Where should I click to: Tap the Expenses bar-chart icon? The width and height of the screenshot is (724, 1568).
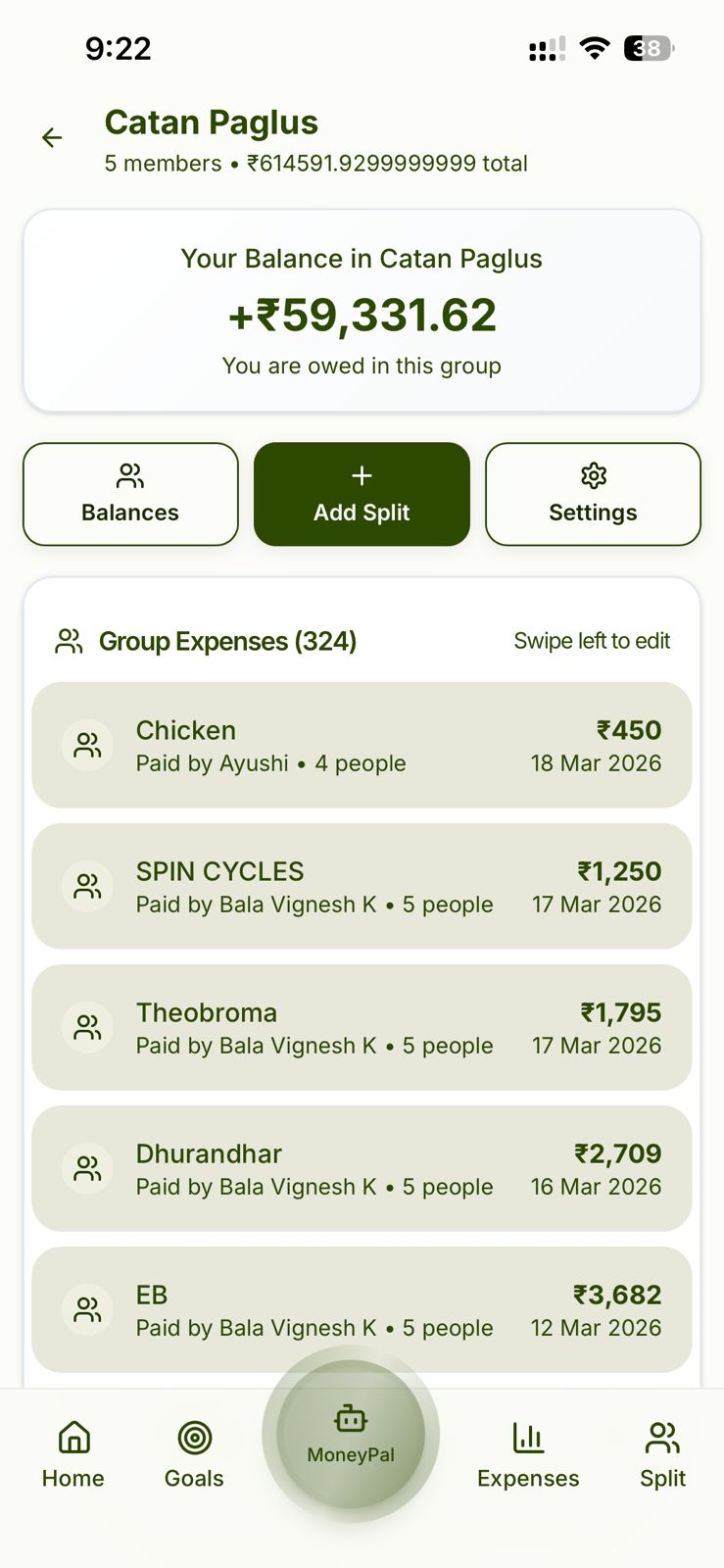click(528, 1437)
